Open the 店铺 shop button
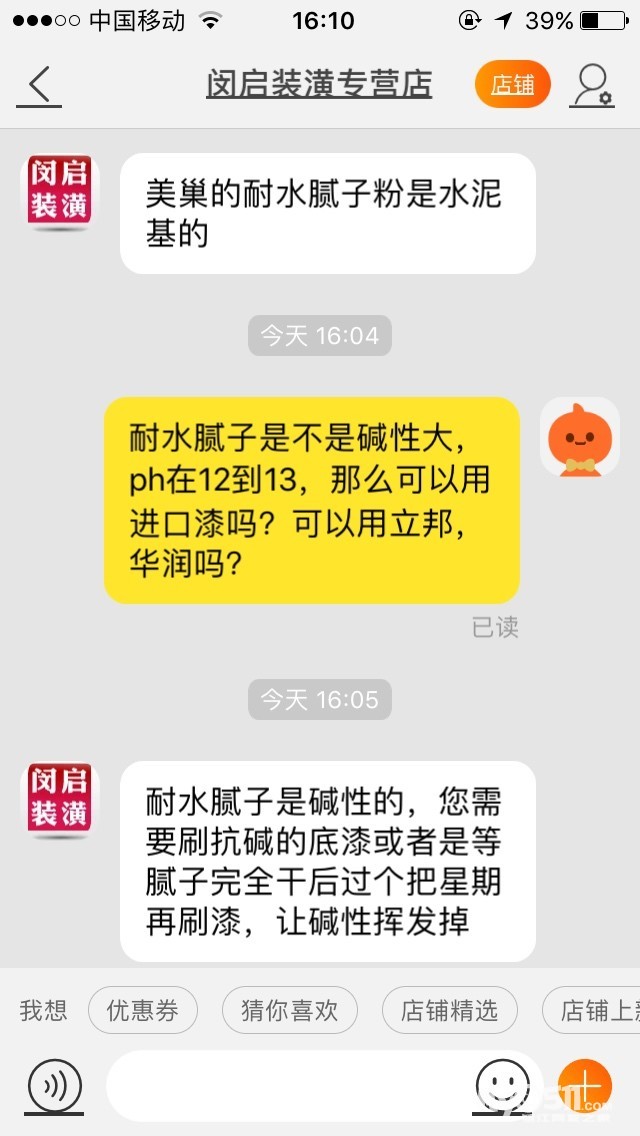Screen dimensions: 640x1136 pos(512,85)
